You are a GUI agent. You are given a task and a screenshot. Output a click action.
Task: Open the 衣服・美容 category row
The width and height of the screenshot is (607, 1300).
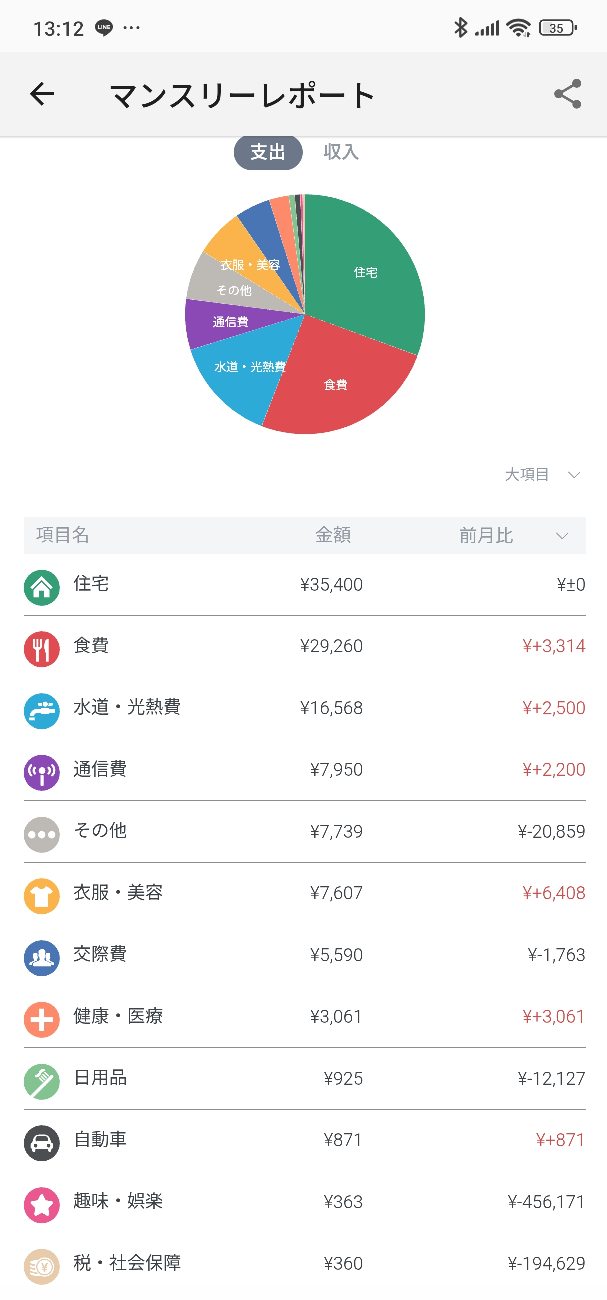(x=304, y=893)
